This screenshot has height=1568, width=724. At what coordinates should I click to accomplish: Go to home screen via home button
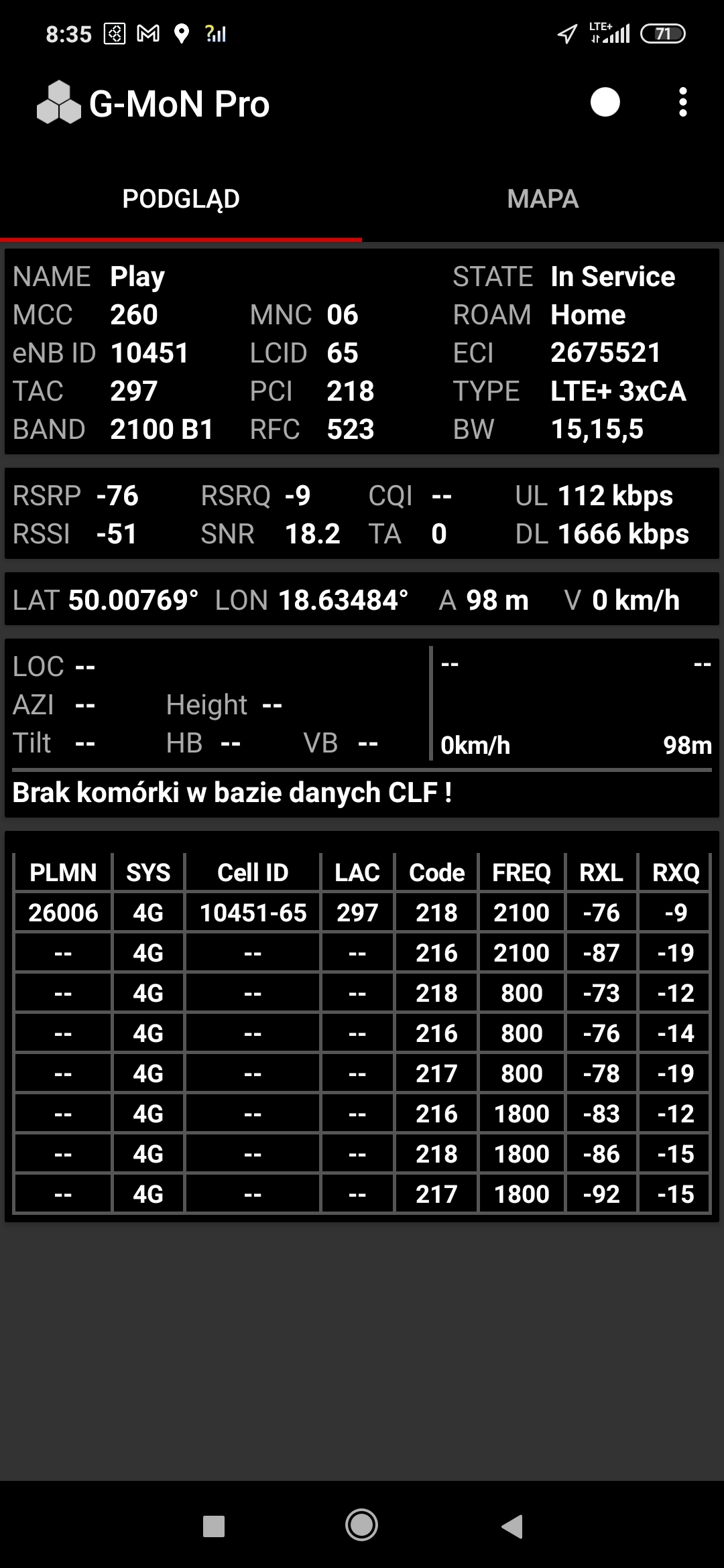361,1526
